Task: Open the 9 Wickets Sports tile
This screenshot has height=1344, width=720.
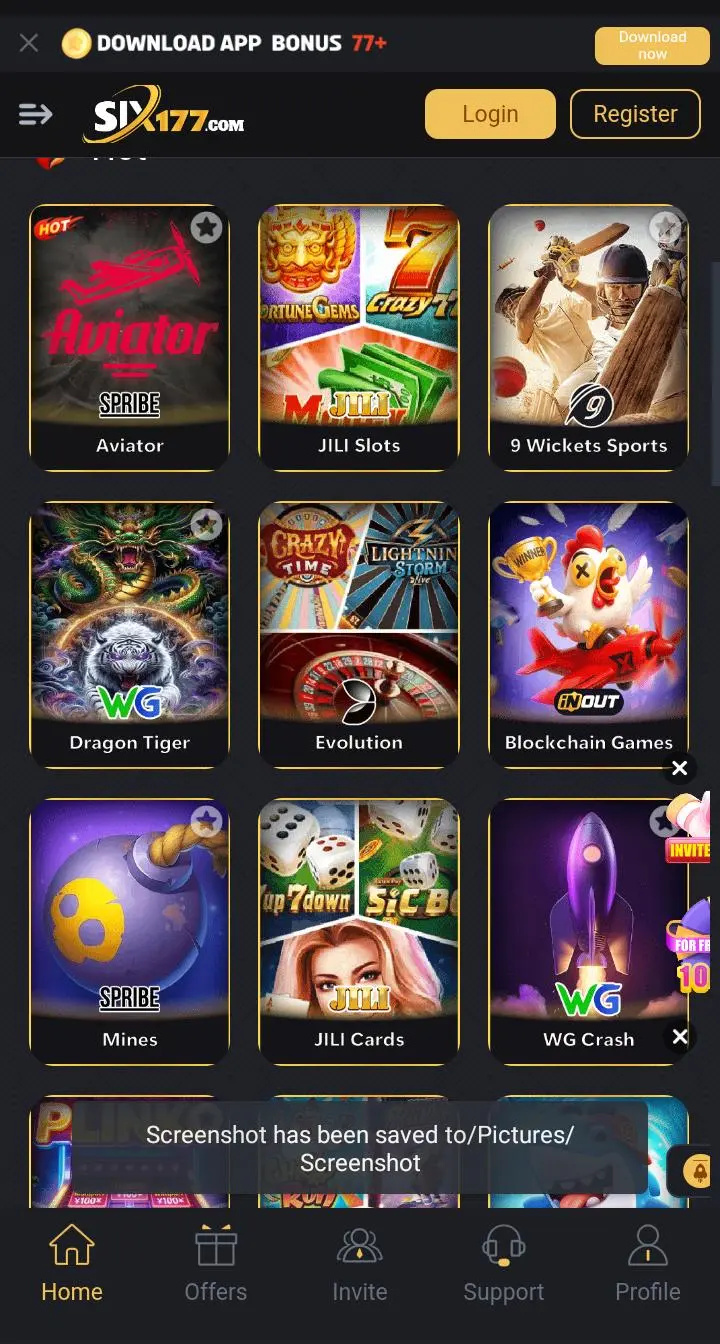Action: [588, 330]
